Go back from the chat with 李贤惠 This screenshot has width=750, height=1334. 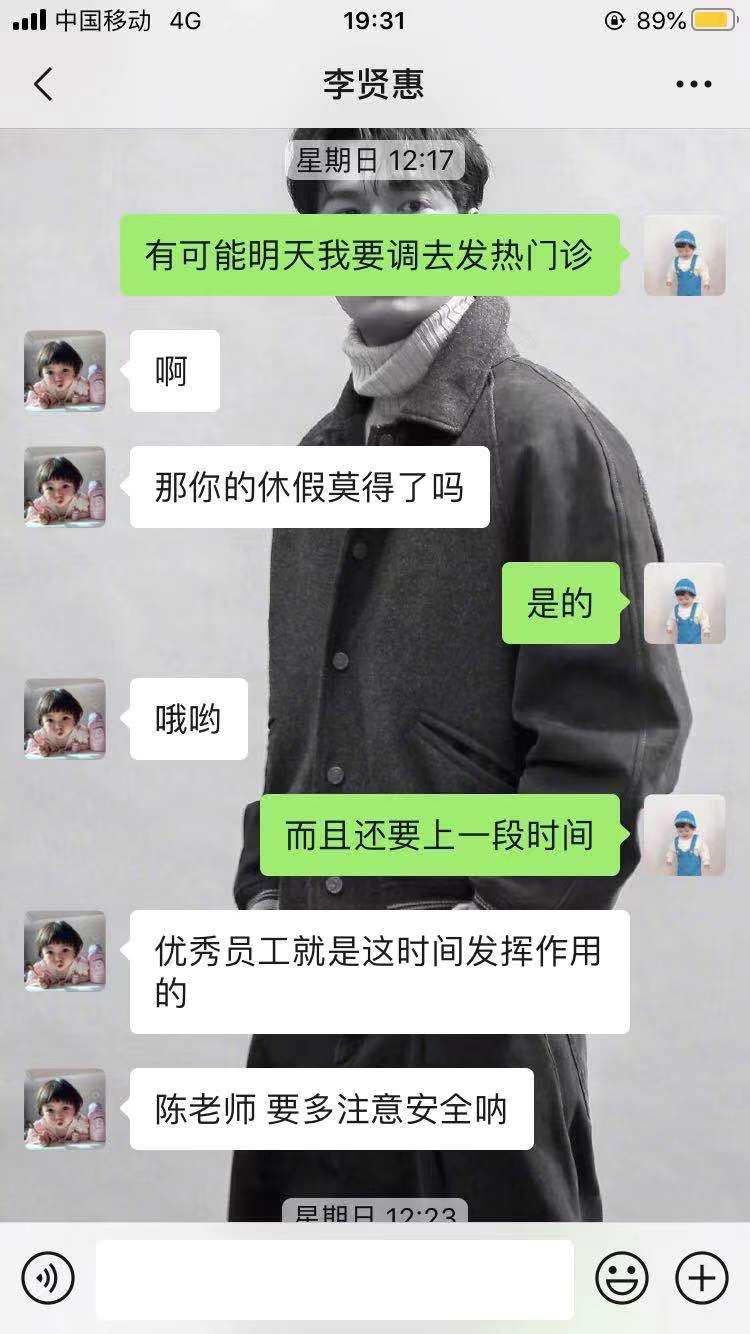42,85
